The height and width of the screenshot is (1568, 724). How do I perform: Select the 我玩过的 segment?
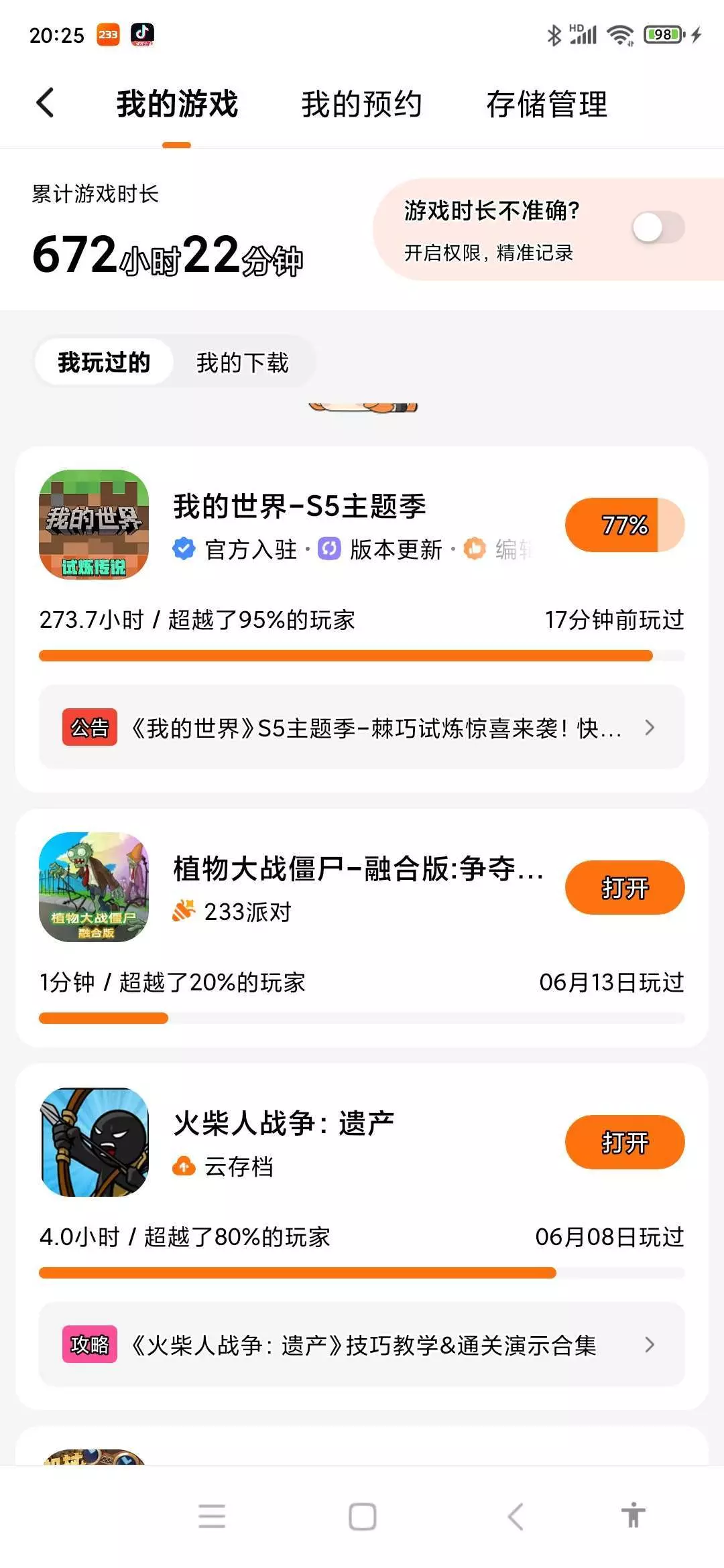pos(104,363)
